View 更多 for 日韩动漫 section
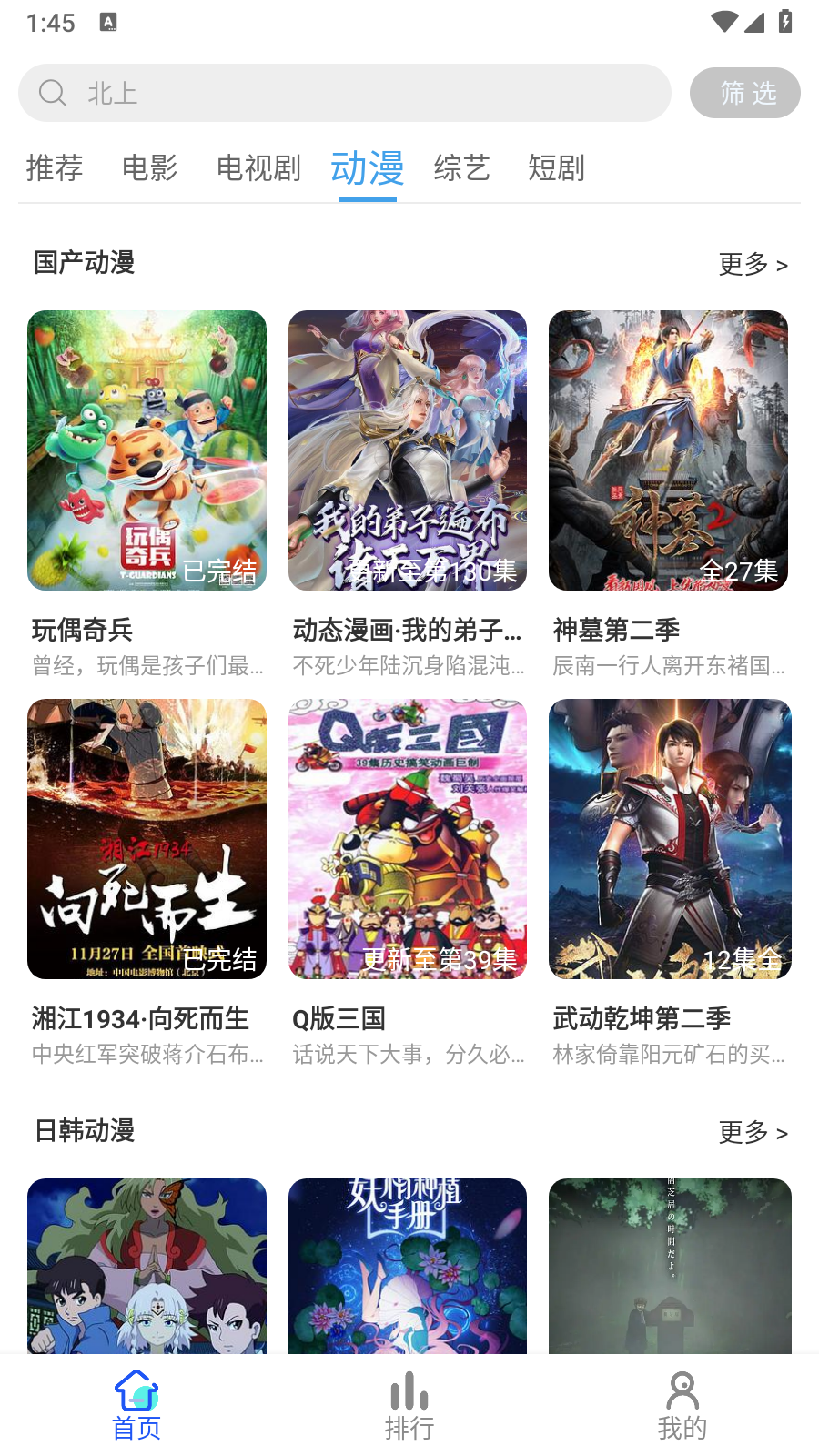Screen dimensions: 819x1456 (x=753, y=1132)
